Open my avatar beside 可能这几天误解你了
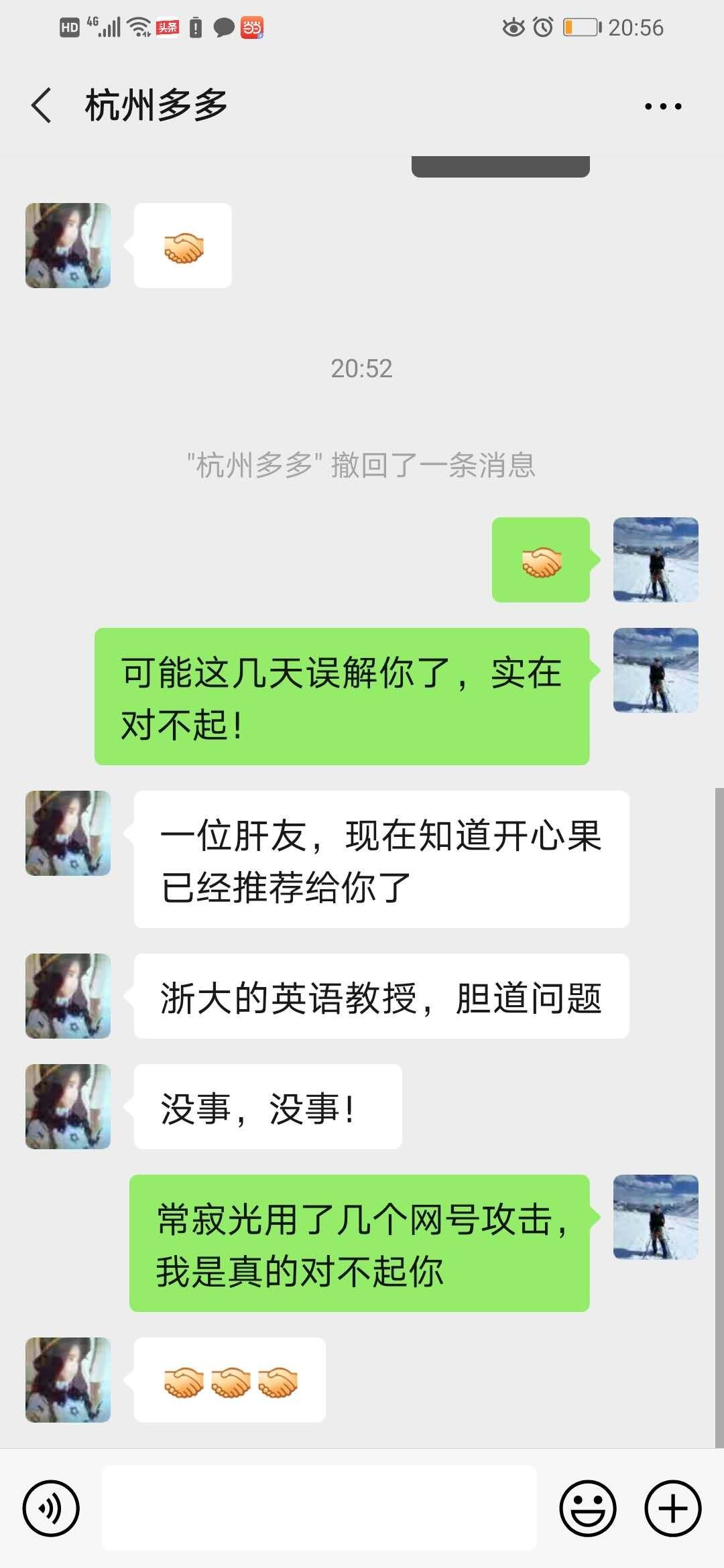The image size is (724, 1568). tap(656, 670)
